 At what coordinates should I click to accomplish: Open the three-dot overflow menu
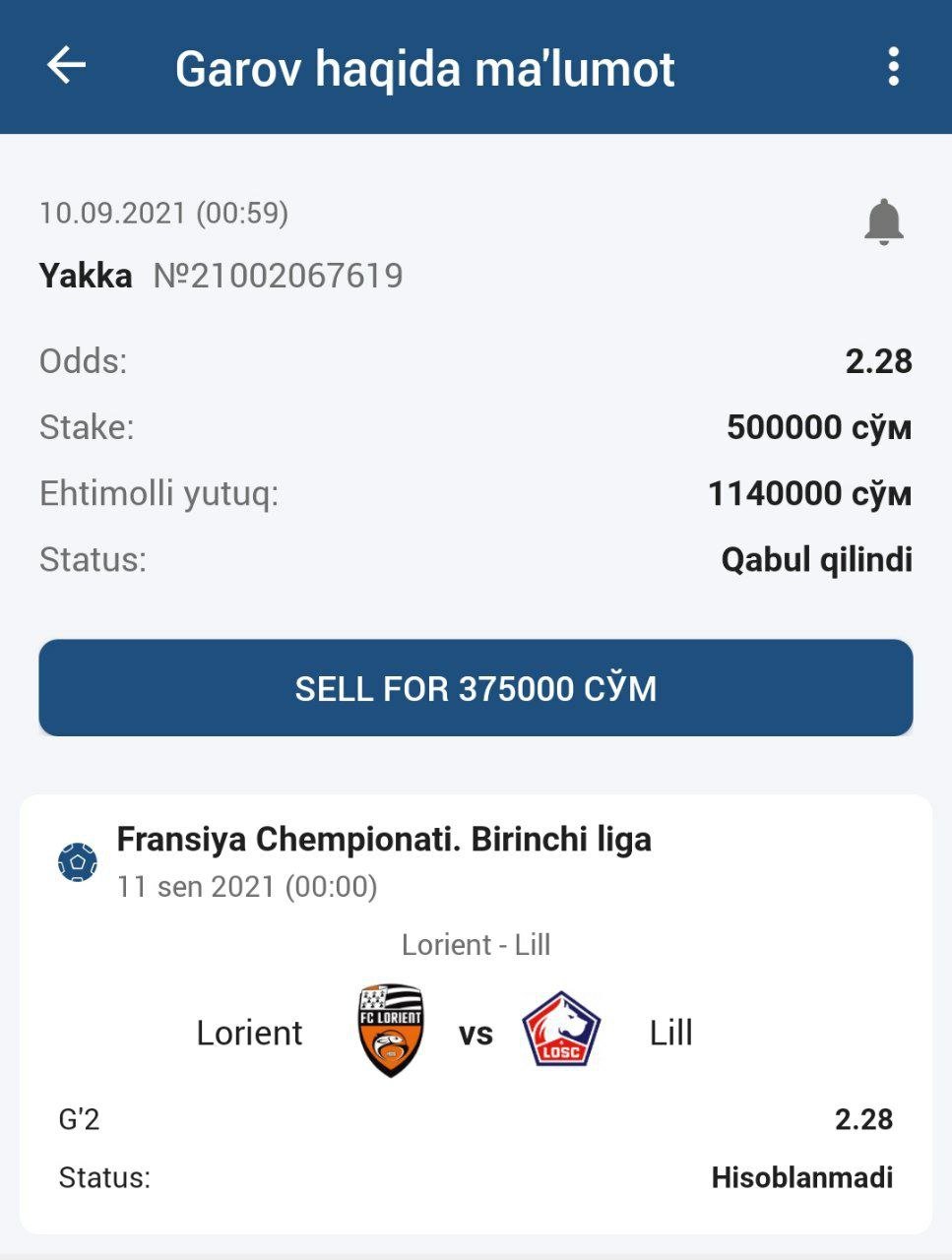893,67
